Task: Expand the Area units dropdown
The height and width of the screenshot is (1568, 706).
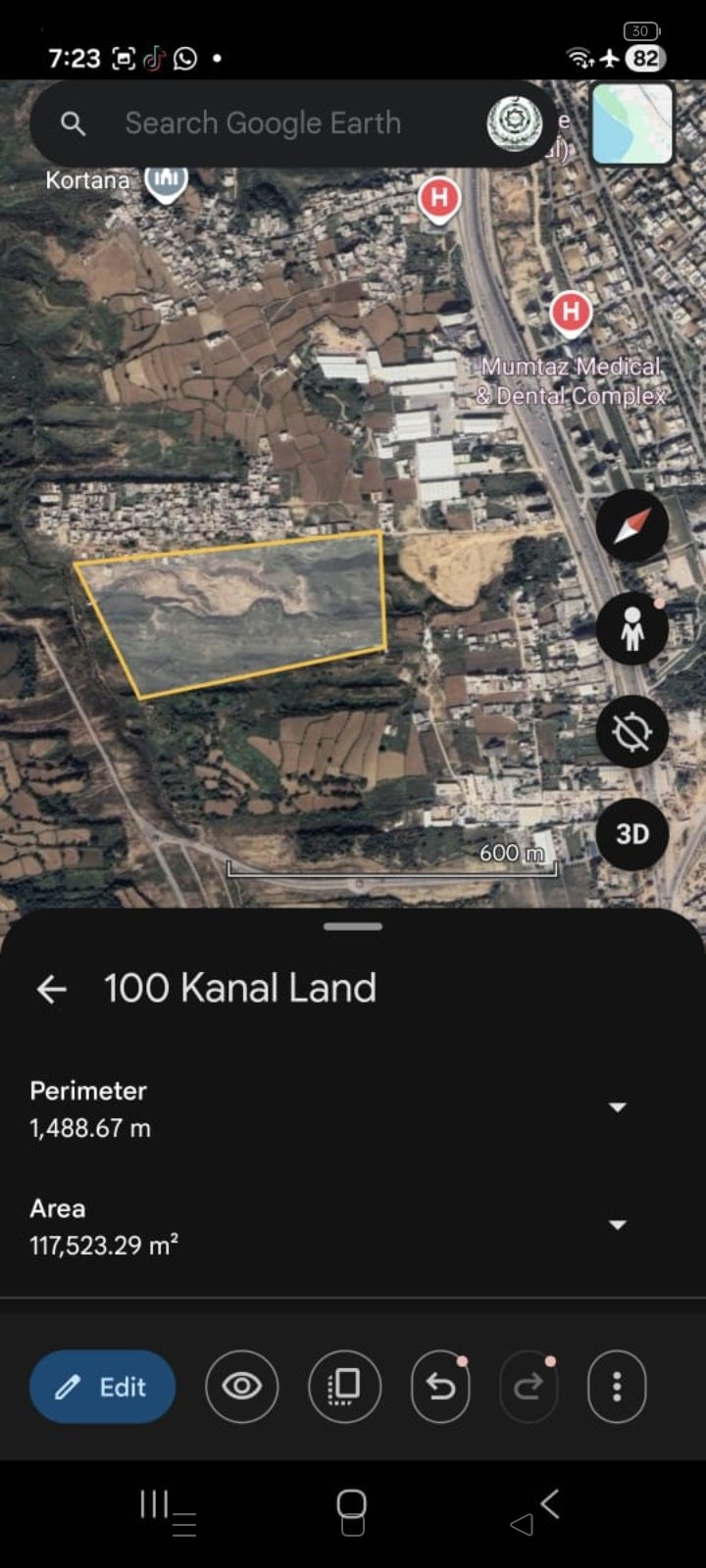Action: click(617, 1225)
